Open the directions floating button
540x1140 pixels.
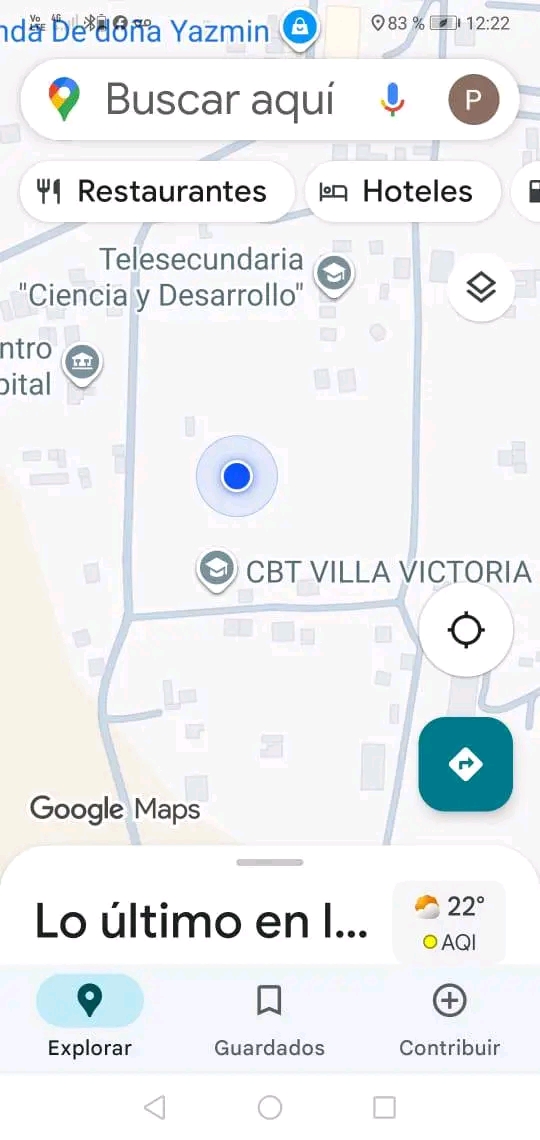(x=466, y=764)
